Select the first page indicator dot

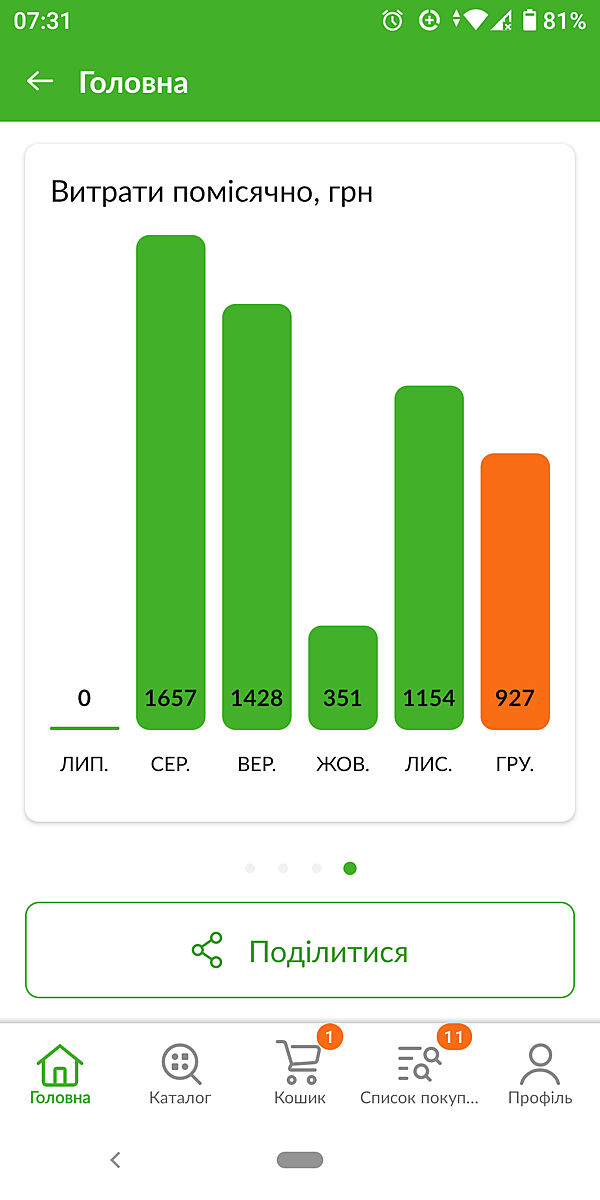tap(250, 868)
